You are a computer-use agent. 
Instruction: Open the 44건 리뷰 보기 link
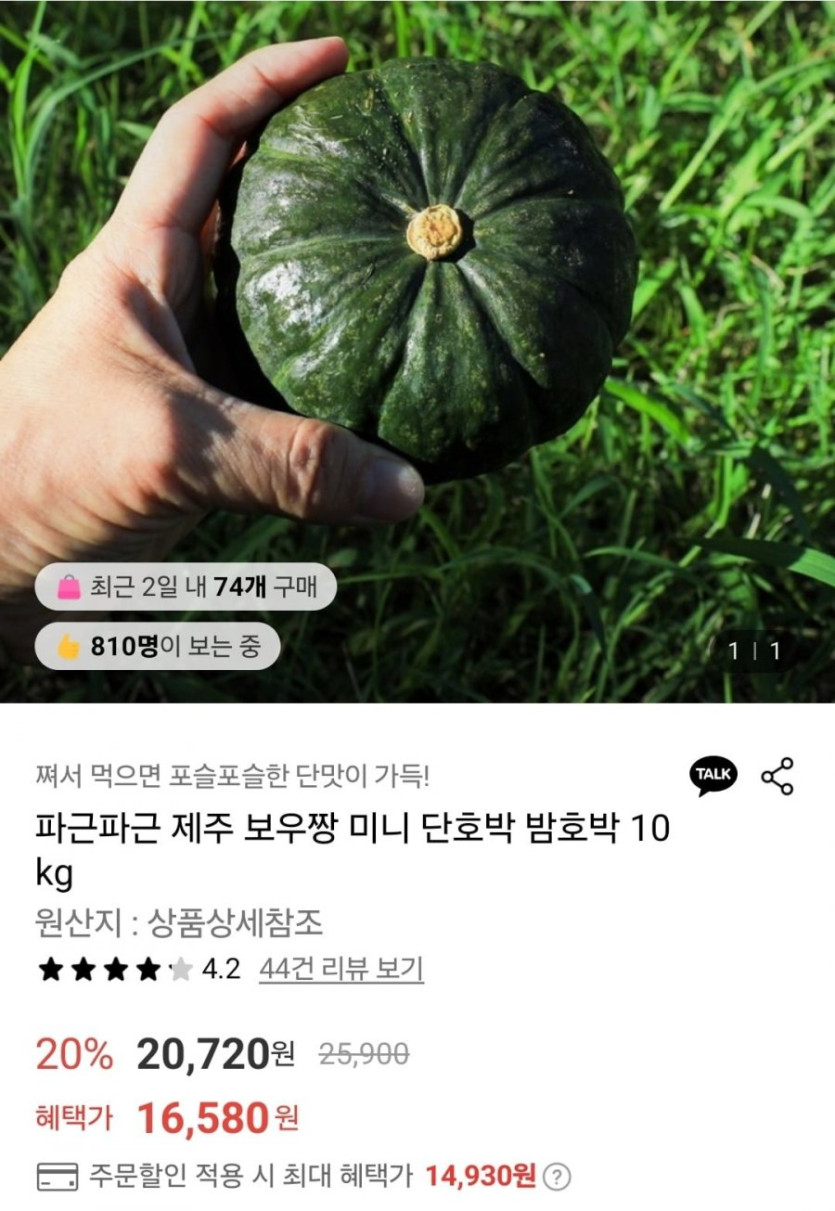[x=340, y=968]
